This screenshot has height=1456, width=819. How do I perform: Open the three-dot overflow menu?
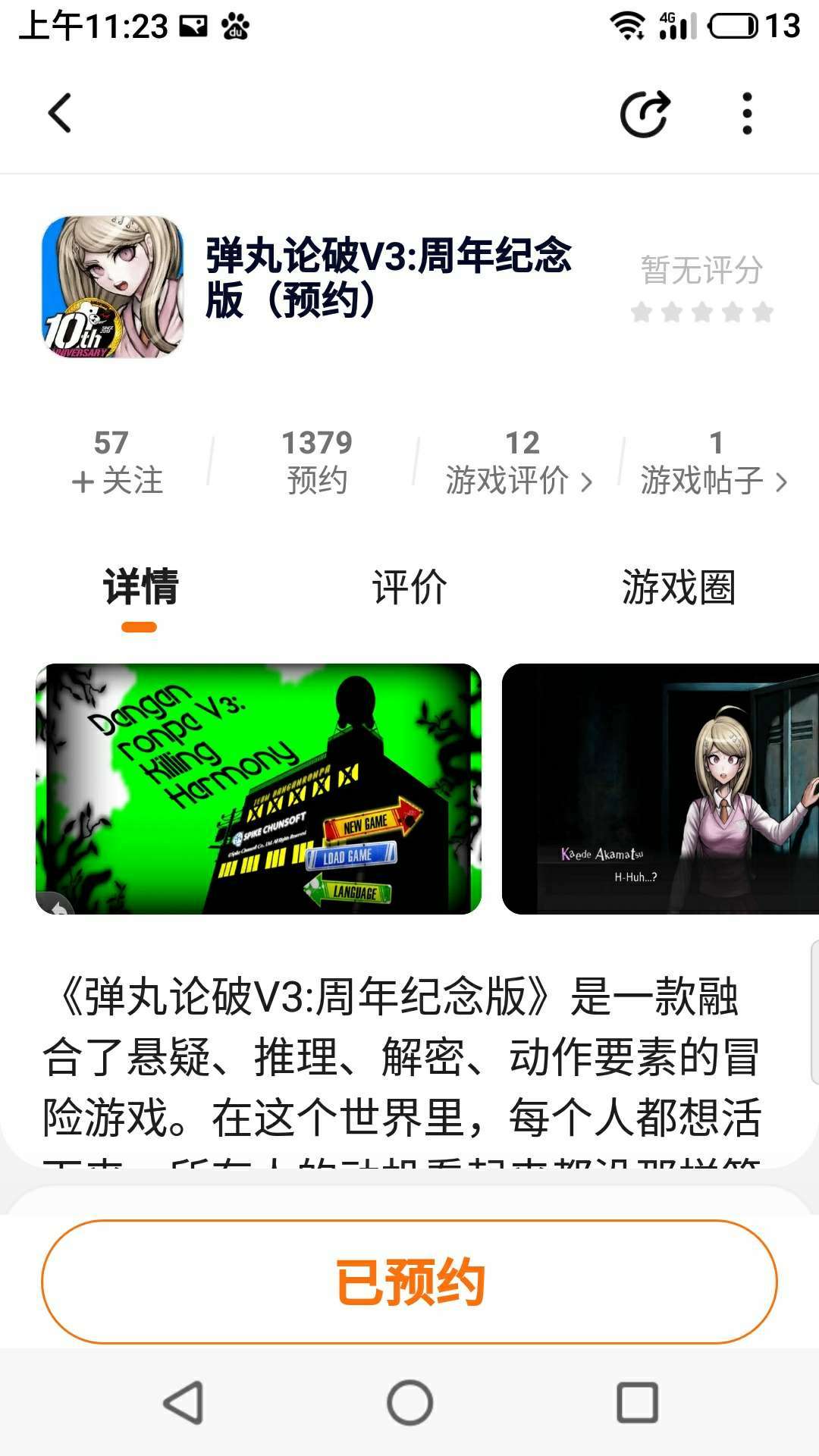(747, 114)
